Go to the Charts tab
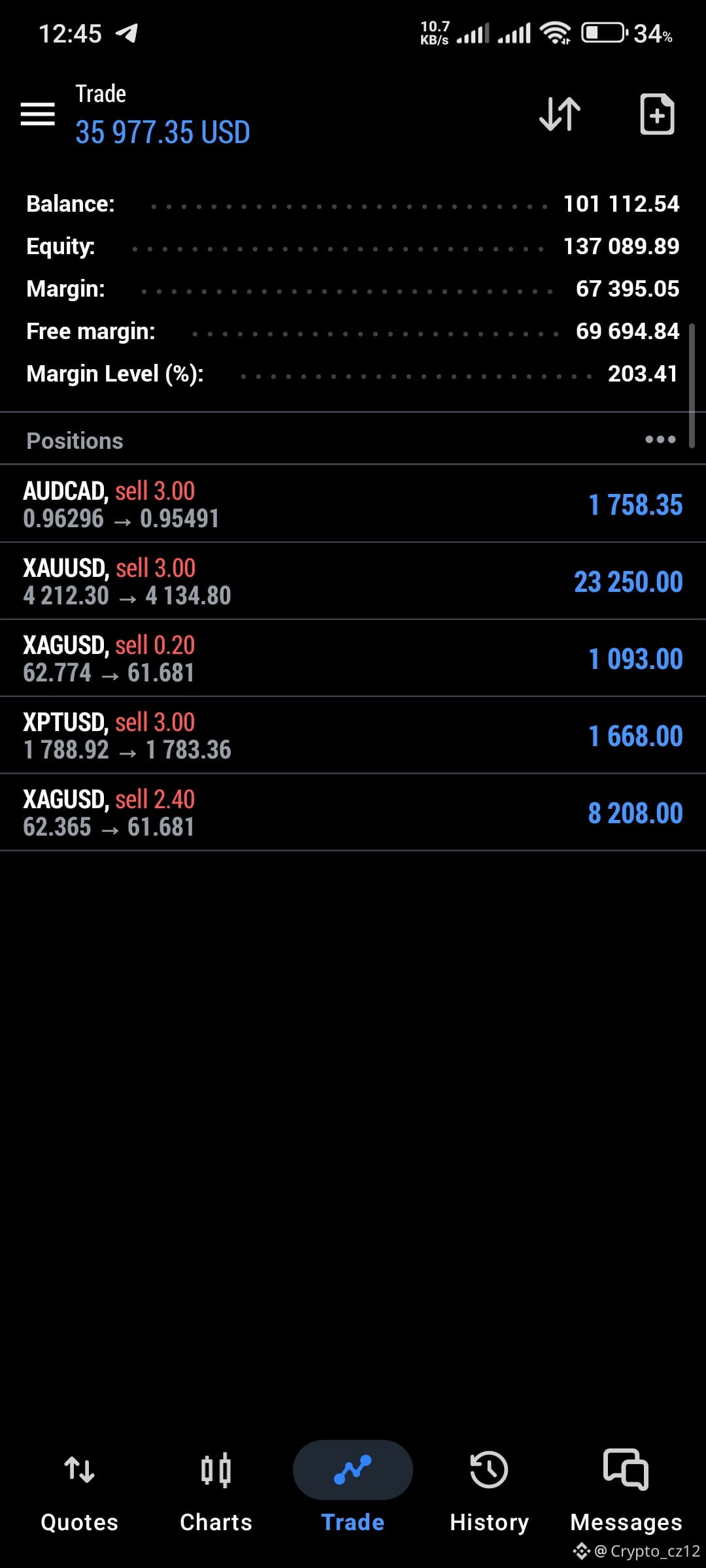 [x=216, y=1492]
